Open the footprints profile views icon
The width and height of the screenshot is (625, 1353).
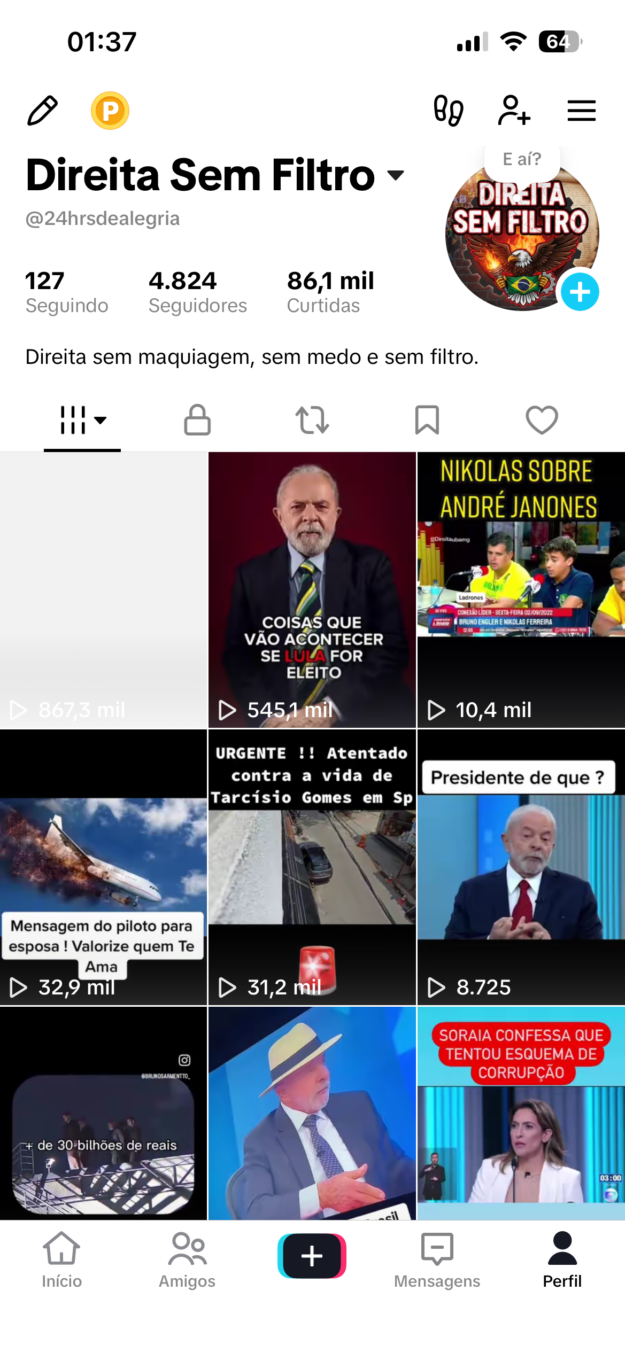click(448, 110)
